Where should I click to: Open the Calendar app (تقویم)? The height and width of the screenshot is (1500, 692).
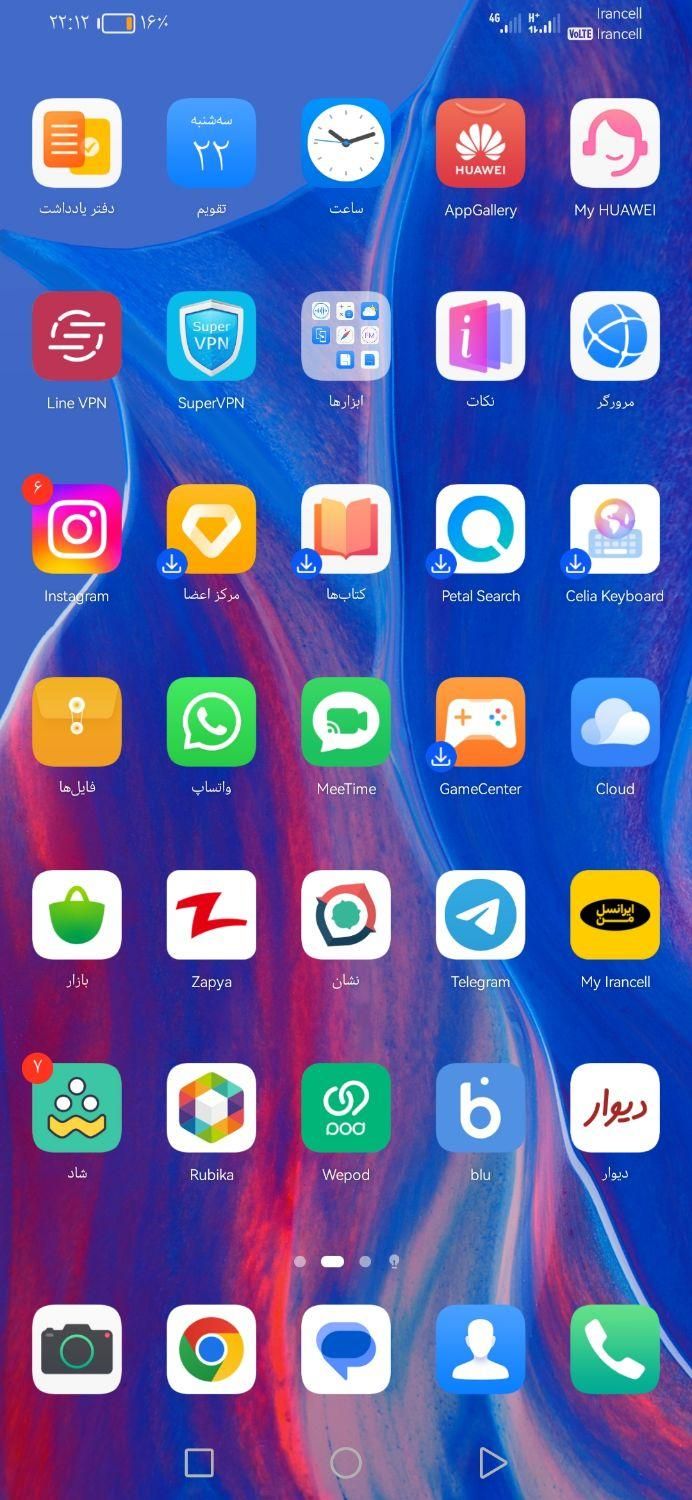coord(211,144)
